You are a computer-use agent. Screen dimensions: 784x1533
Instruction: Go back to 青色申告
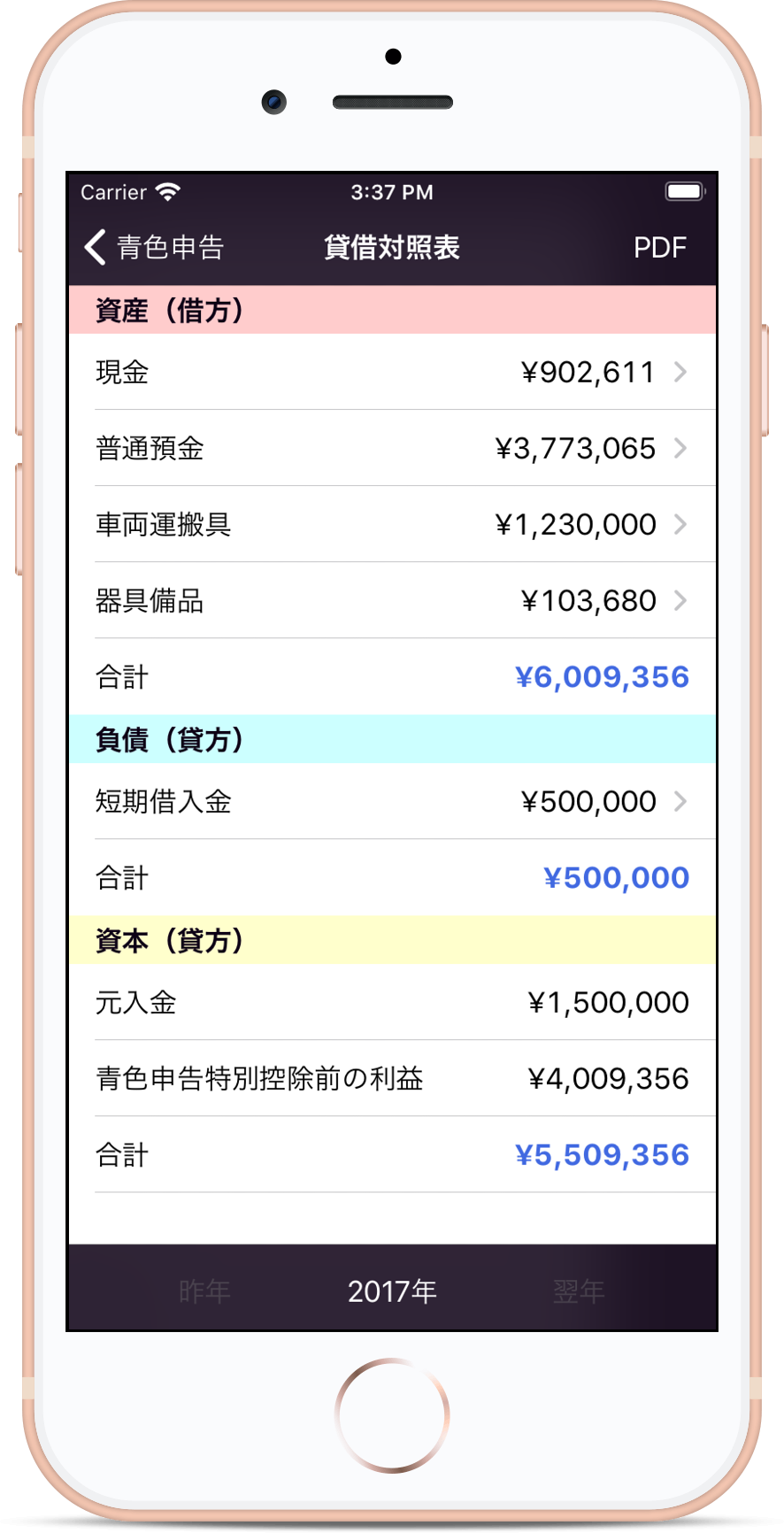click(155, 248)
